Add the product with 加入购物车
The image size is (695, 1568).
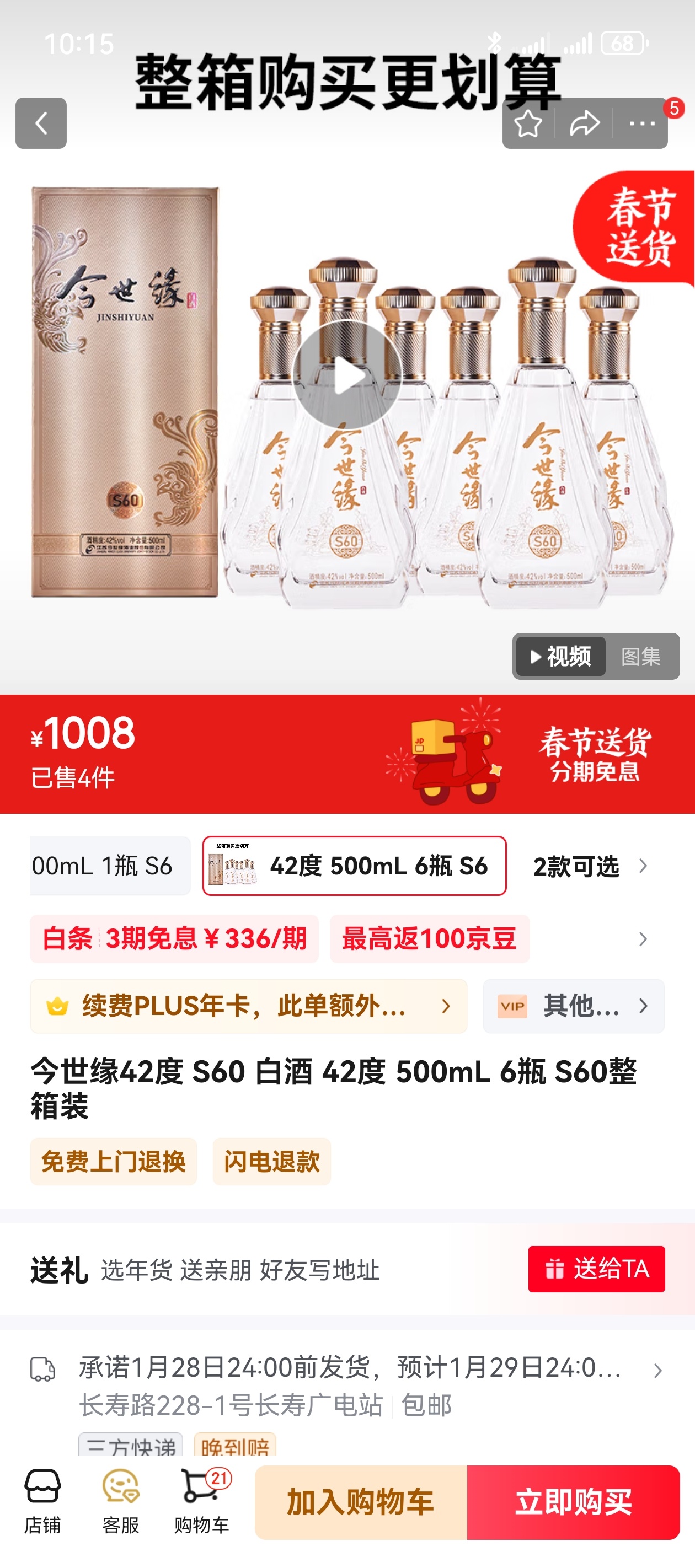point(361,1502)
